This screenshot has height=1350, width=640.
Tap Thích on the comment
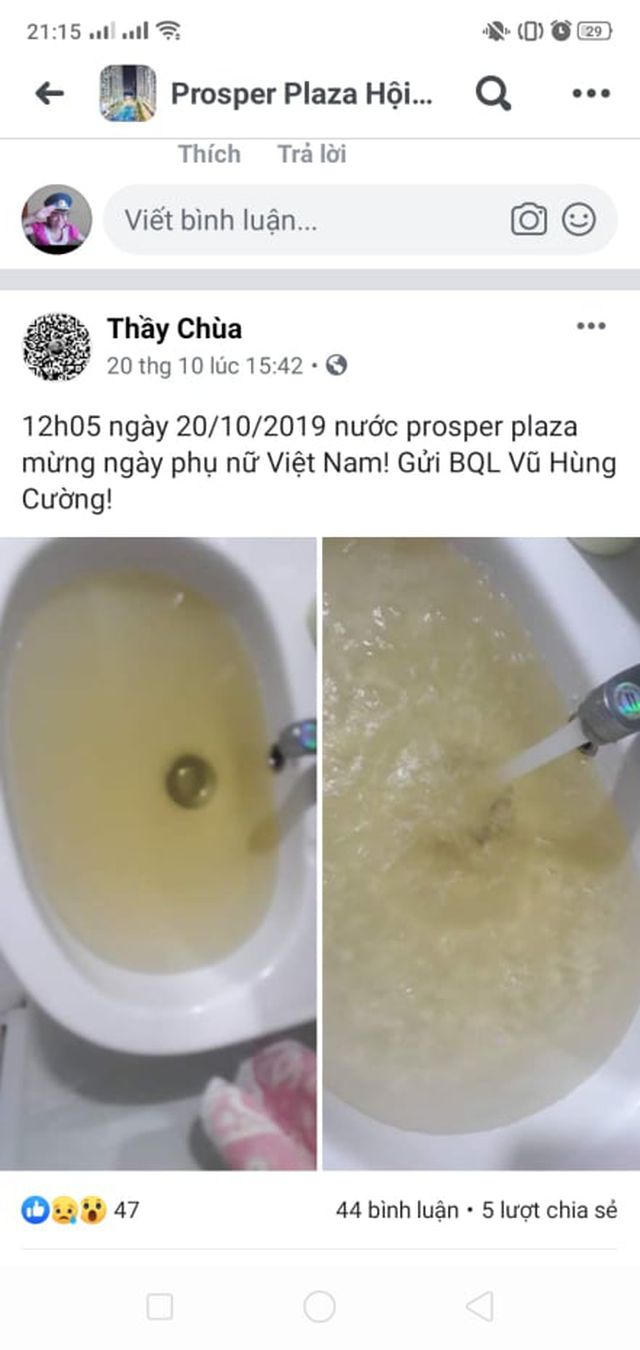(x=209, y=154)
